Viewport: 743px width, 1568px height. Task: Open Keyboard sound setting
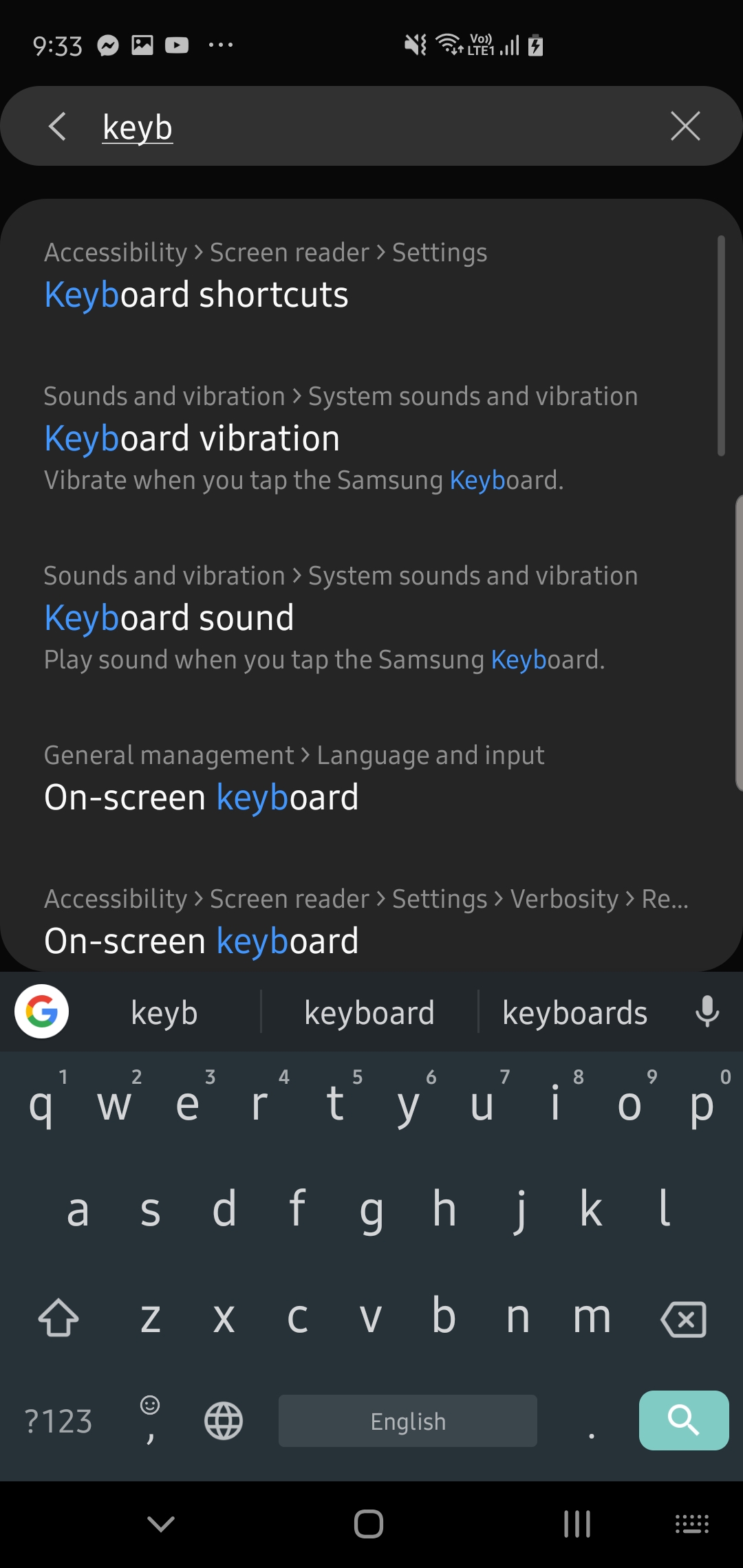coord(169,618)
